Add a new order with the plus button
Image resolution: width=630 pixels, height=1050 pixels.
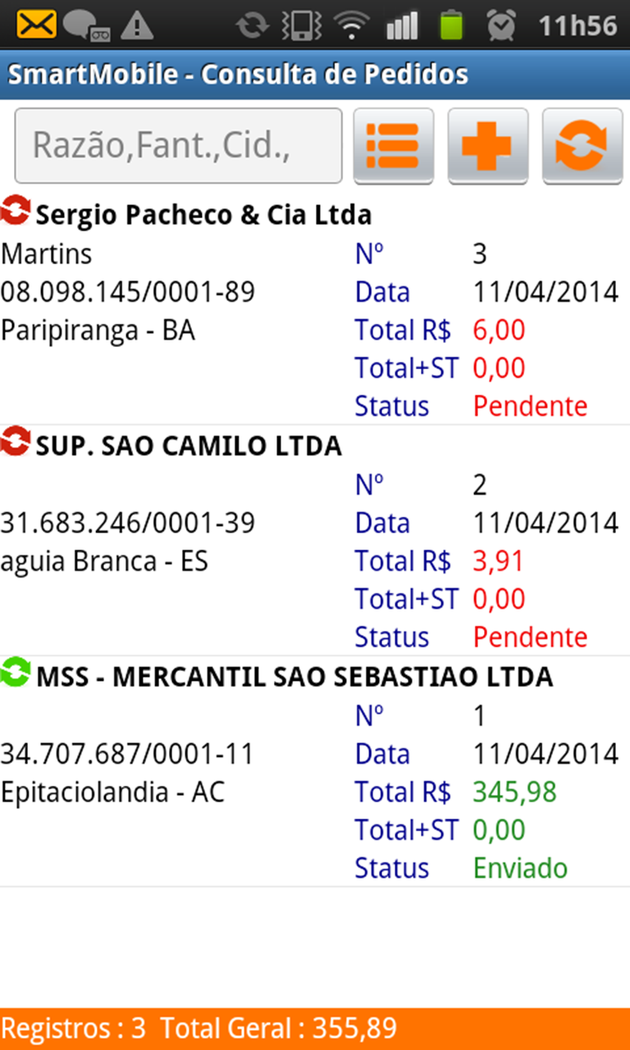click(487, 146)
